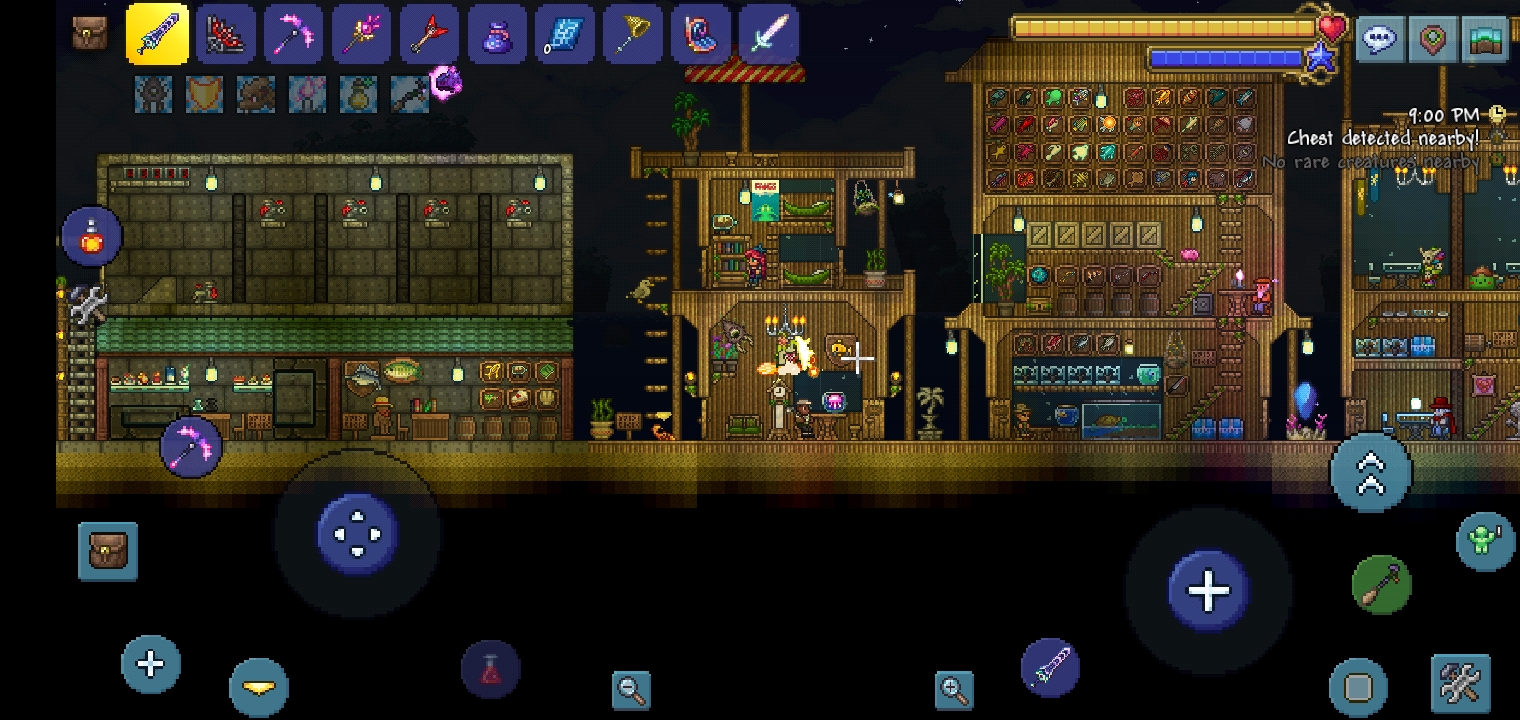This screenshot has width=1520, height=720.
Task: Open the bottom-left inventory bag button
Action: [x=108, y=550]
